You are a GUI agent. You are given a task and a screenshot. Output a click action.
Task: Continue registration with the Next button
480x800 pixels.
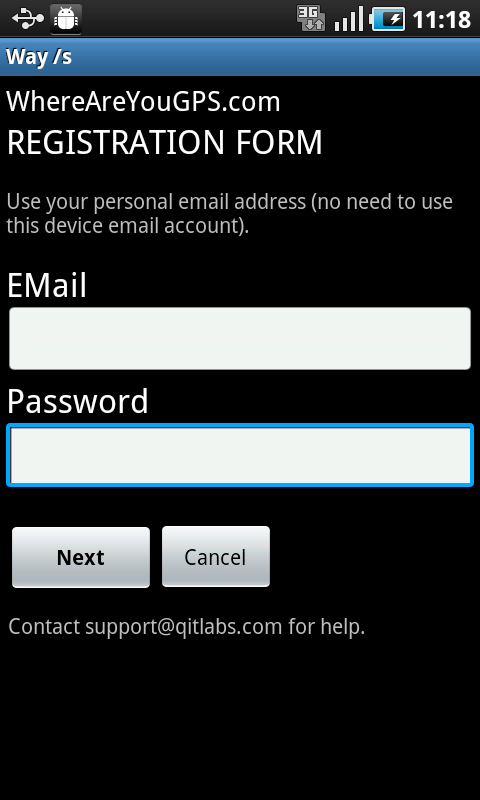tap(81, 557)
